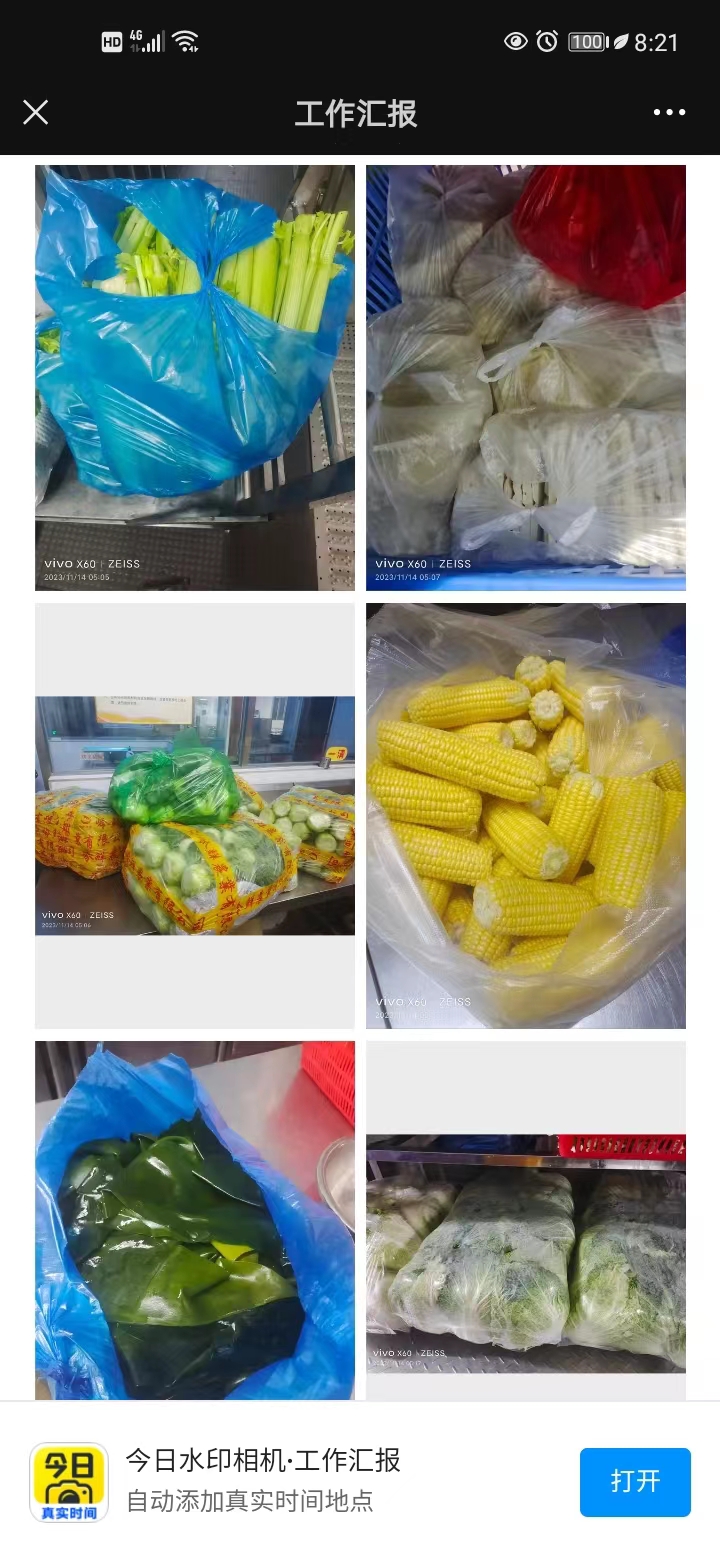720x1560 pixels.
Task: View the wrapped cabbages photo
Action: [526, 1250]
